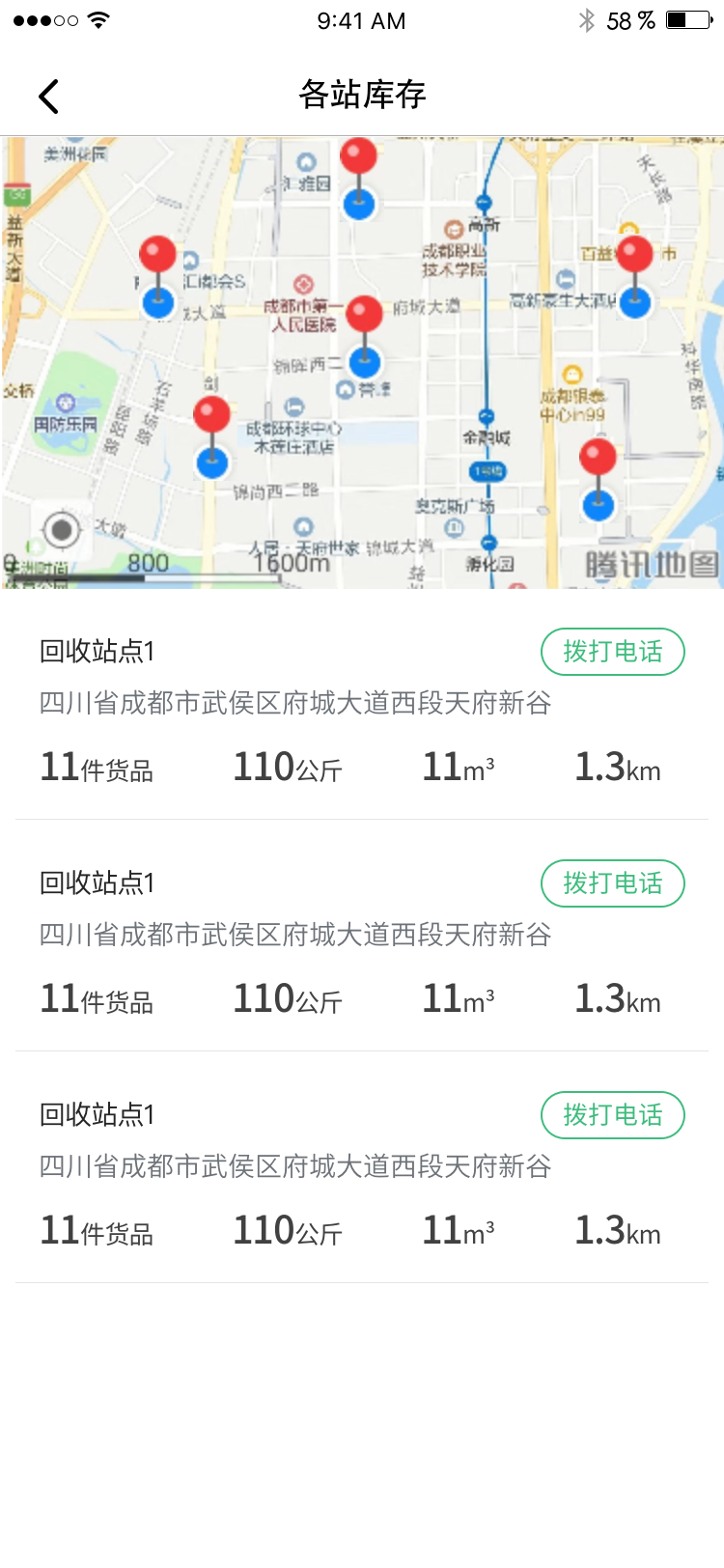724x1568 pixels.
Task: Select the map pin left of 成都环球中心
Action: pos(212,437)
